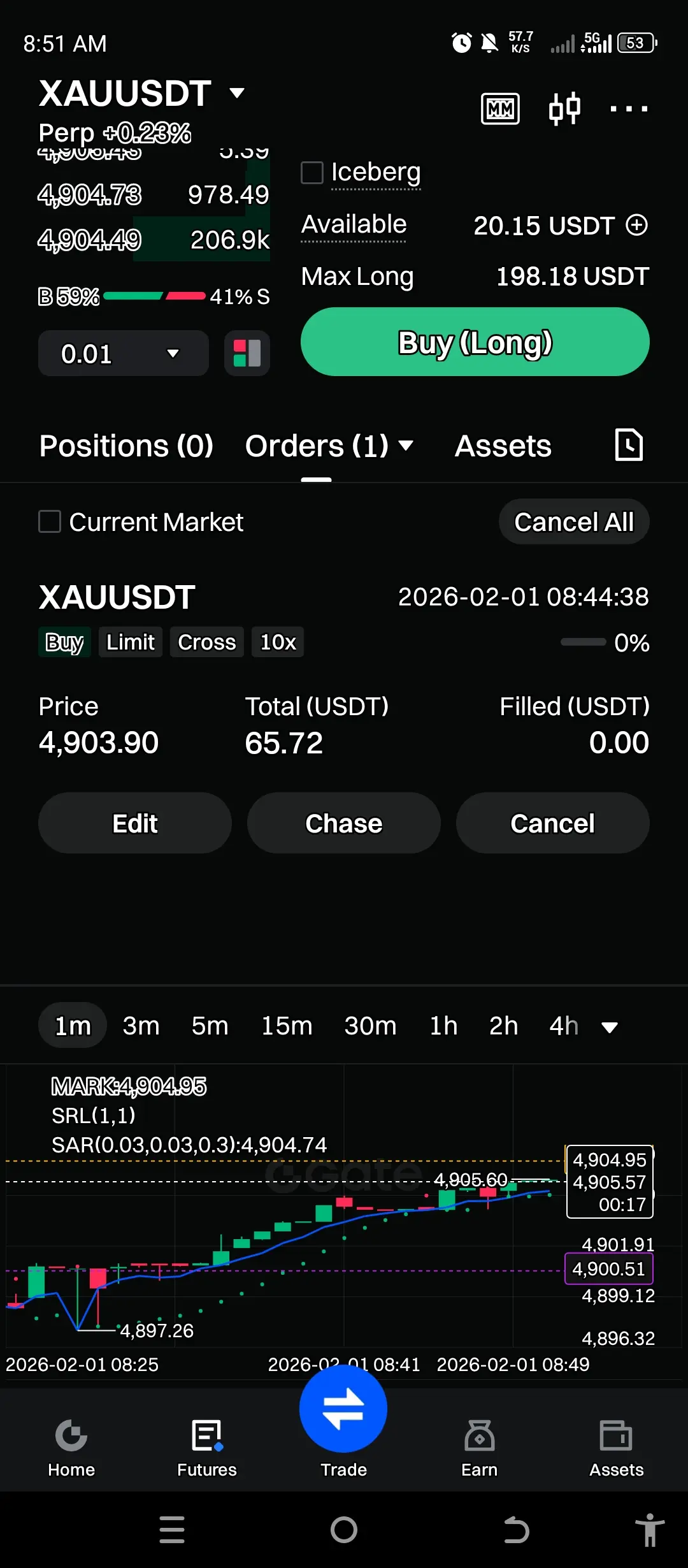Open the MM margin mode icon

500,109
